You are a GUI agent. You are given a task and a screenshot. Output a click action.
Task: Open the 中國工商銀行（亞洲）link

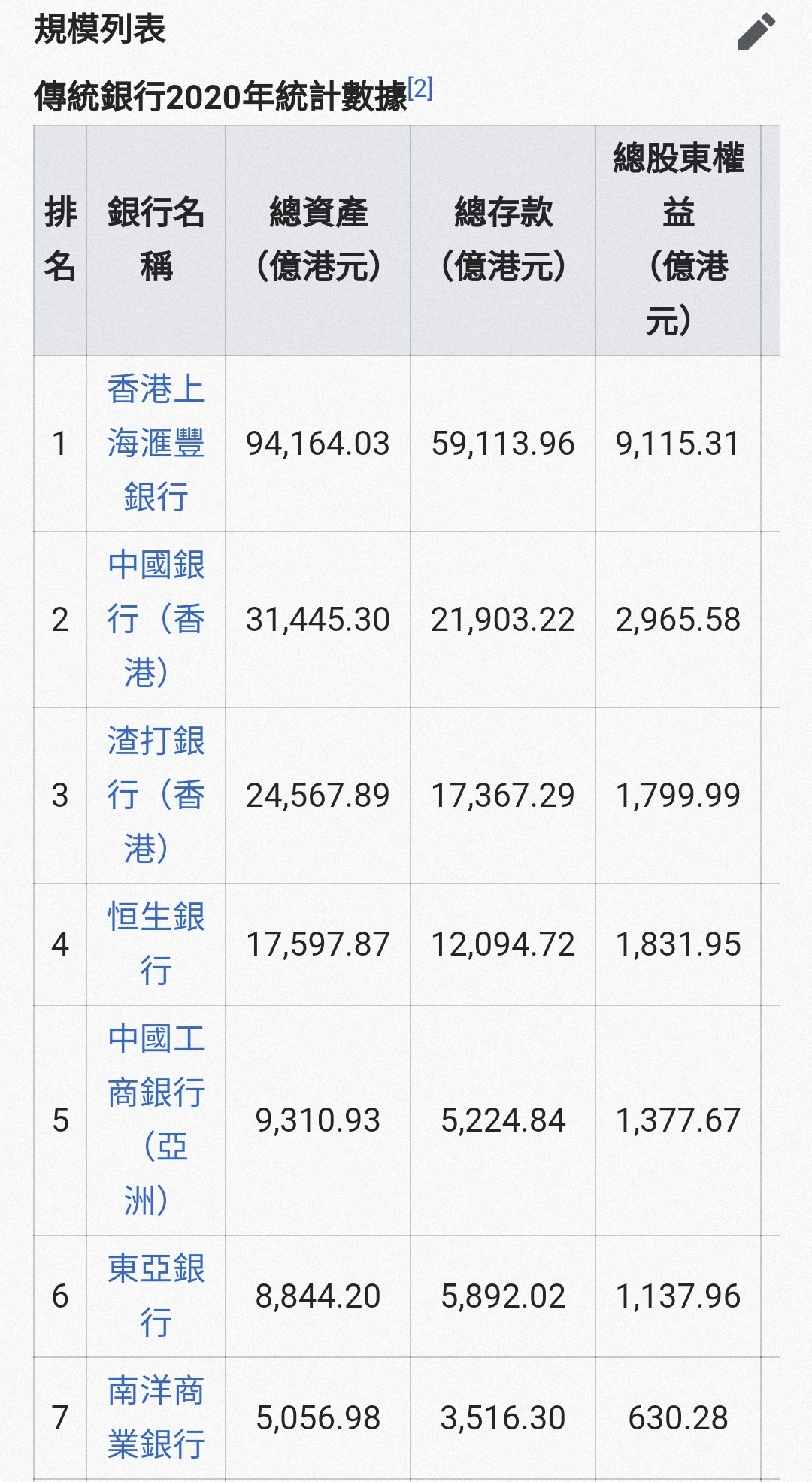(x=156, y=1120)
